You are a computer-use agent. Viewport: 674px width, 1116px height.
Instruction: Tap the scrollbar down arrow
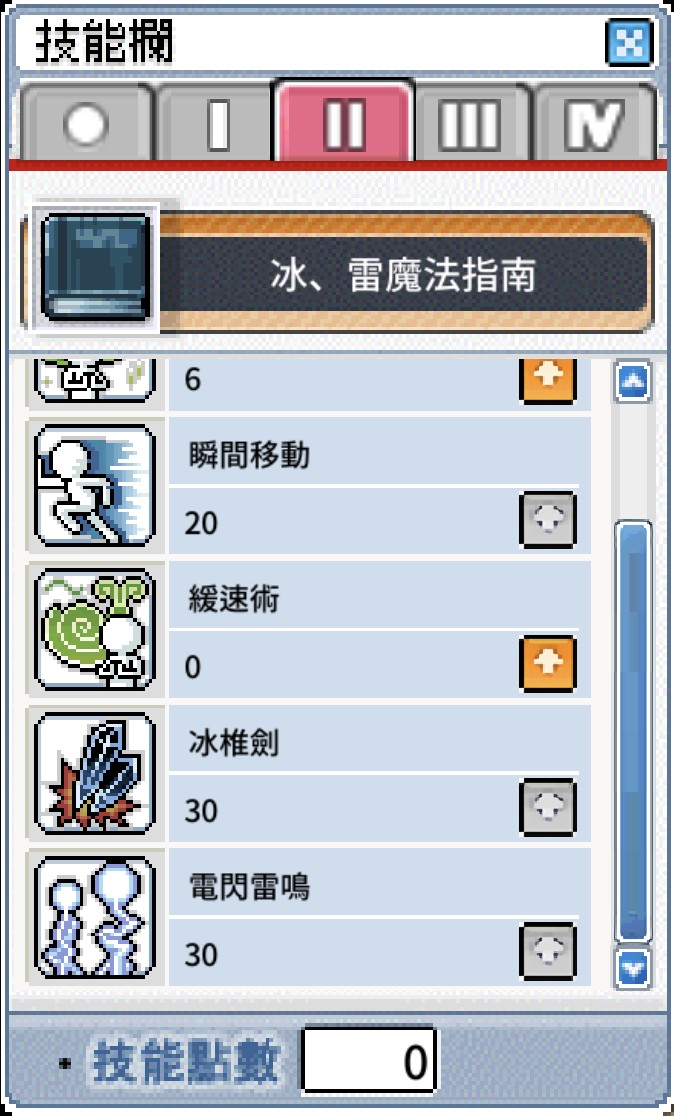(633, 968)
